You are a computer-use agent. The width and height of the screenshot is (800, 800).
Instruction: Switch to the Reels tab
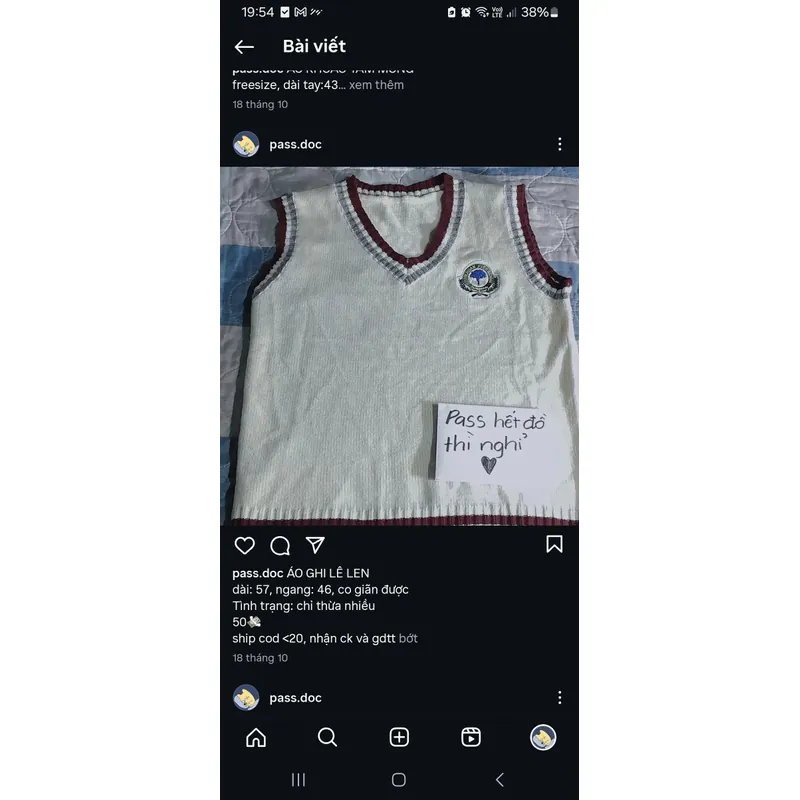(x=471, y=738)
